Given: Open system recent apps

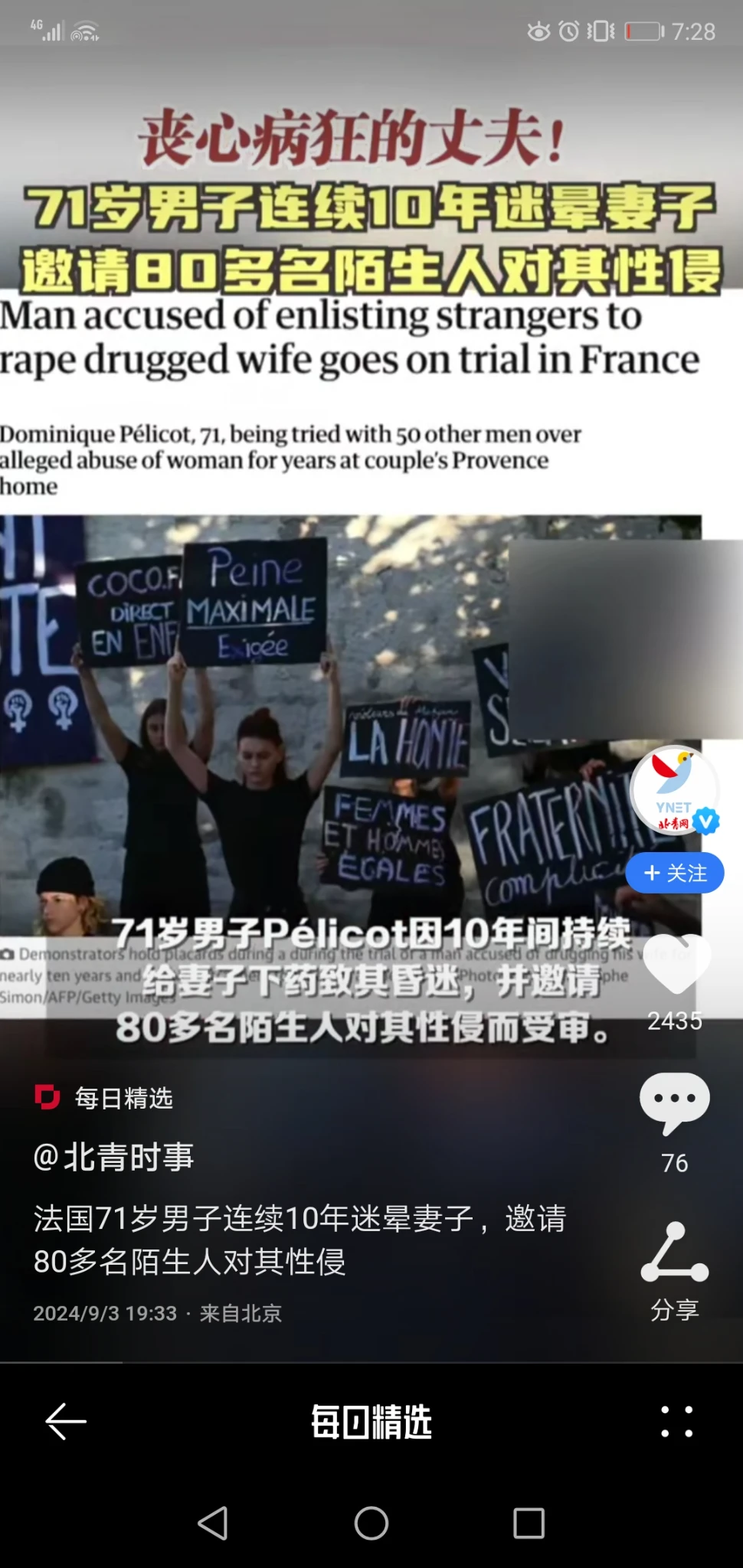Looking at the screenshot, I should point(529,1523).
